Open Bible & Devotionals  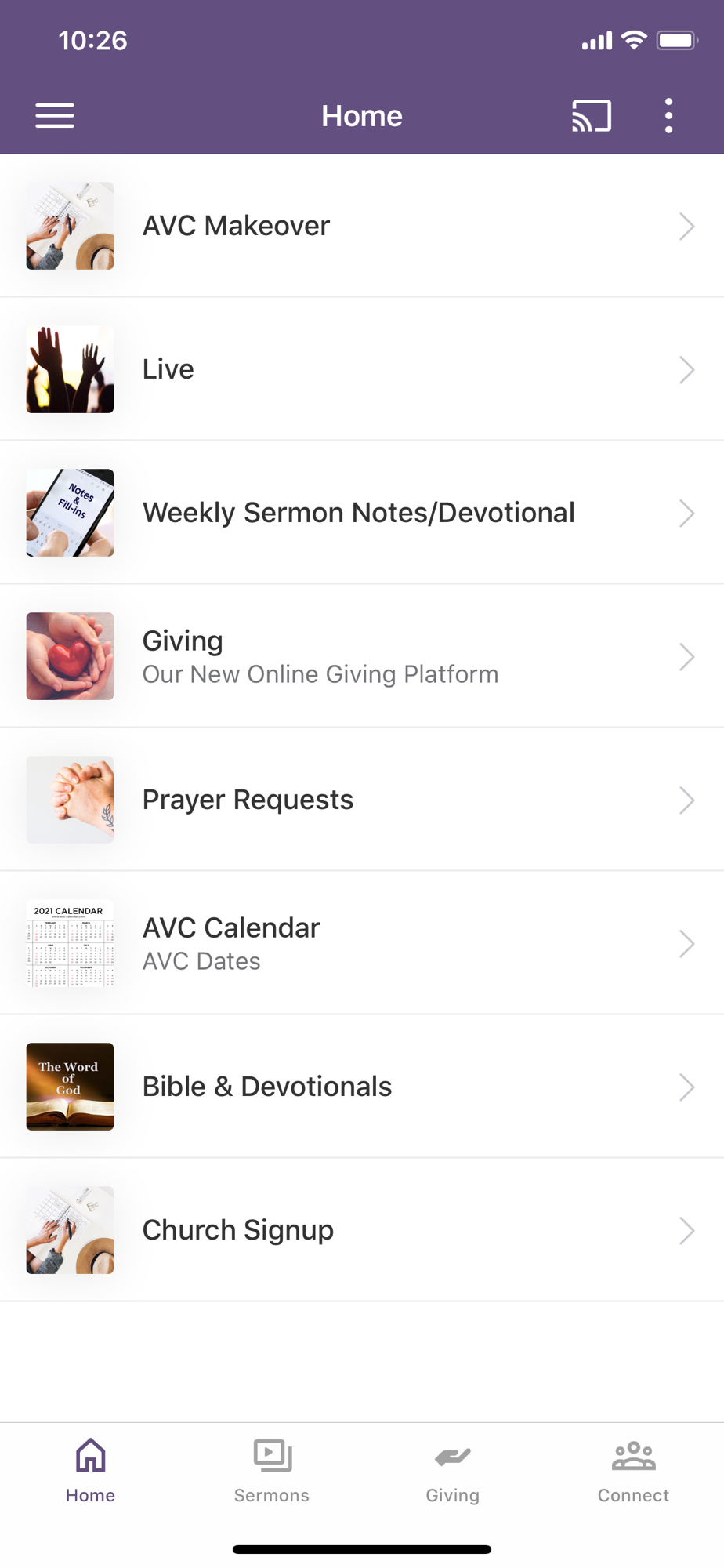coord(360,1087)
